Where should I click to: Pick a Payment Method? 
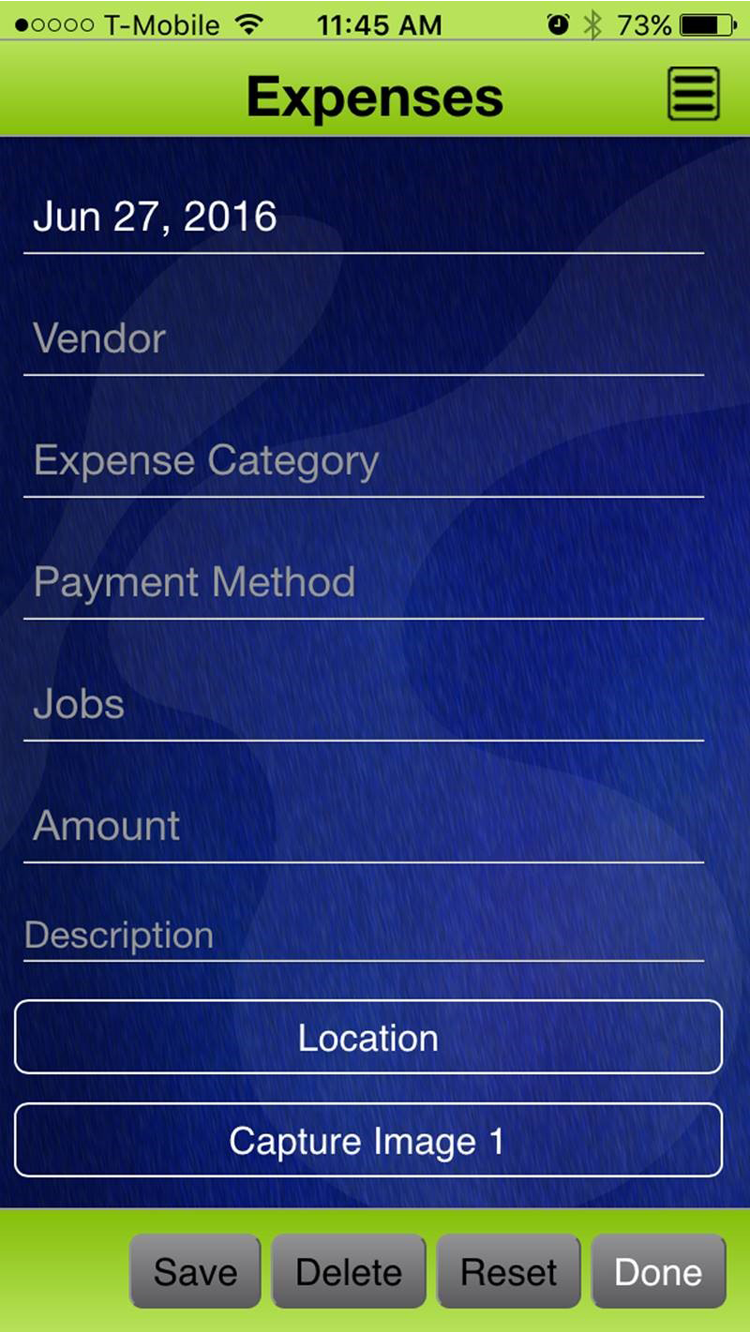click(x=363, y=583)
